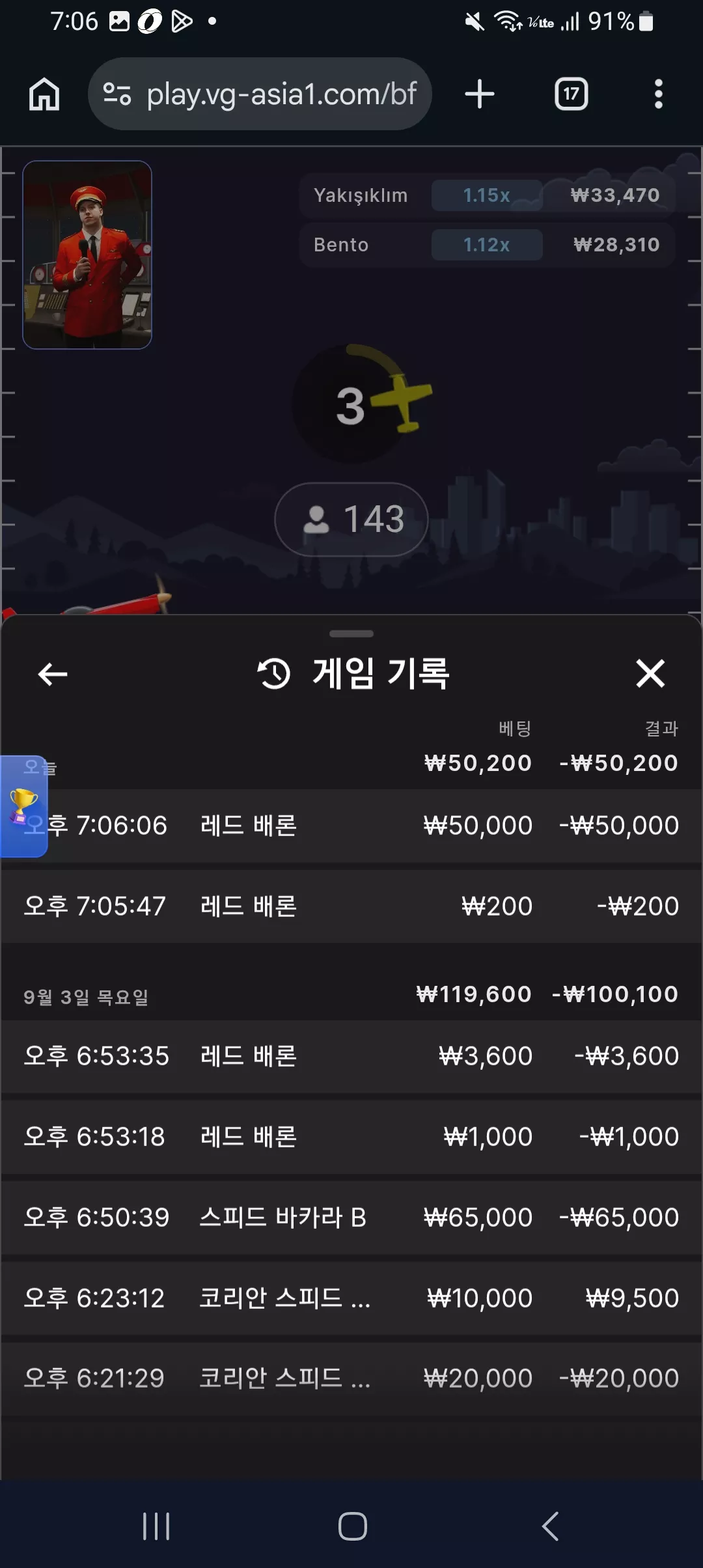Open the 7:06:06 Red Baron record

351,826
